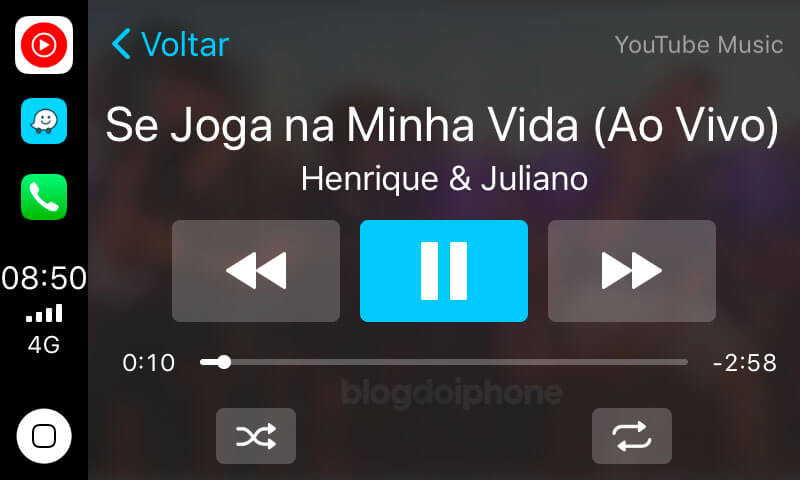
Task: Open the Phone app in sidebar
Action: tap(44, 197)
